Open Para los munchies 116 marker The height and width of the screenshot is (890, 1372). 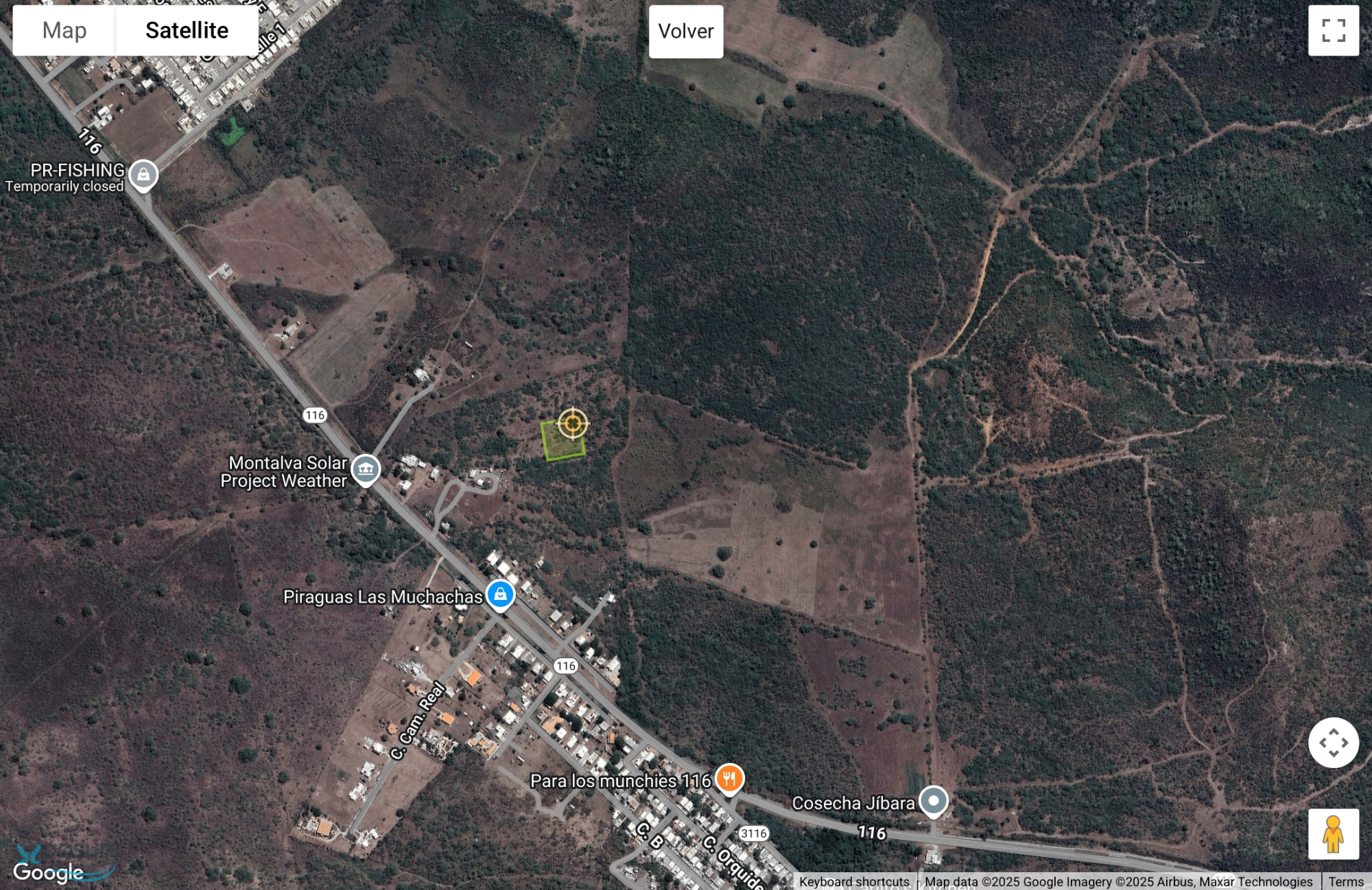pyautogui.click(x=729, y=779)
